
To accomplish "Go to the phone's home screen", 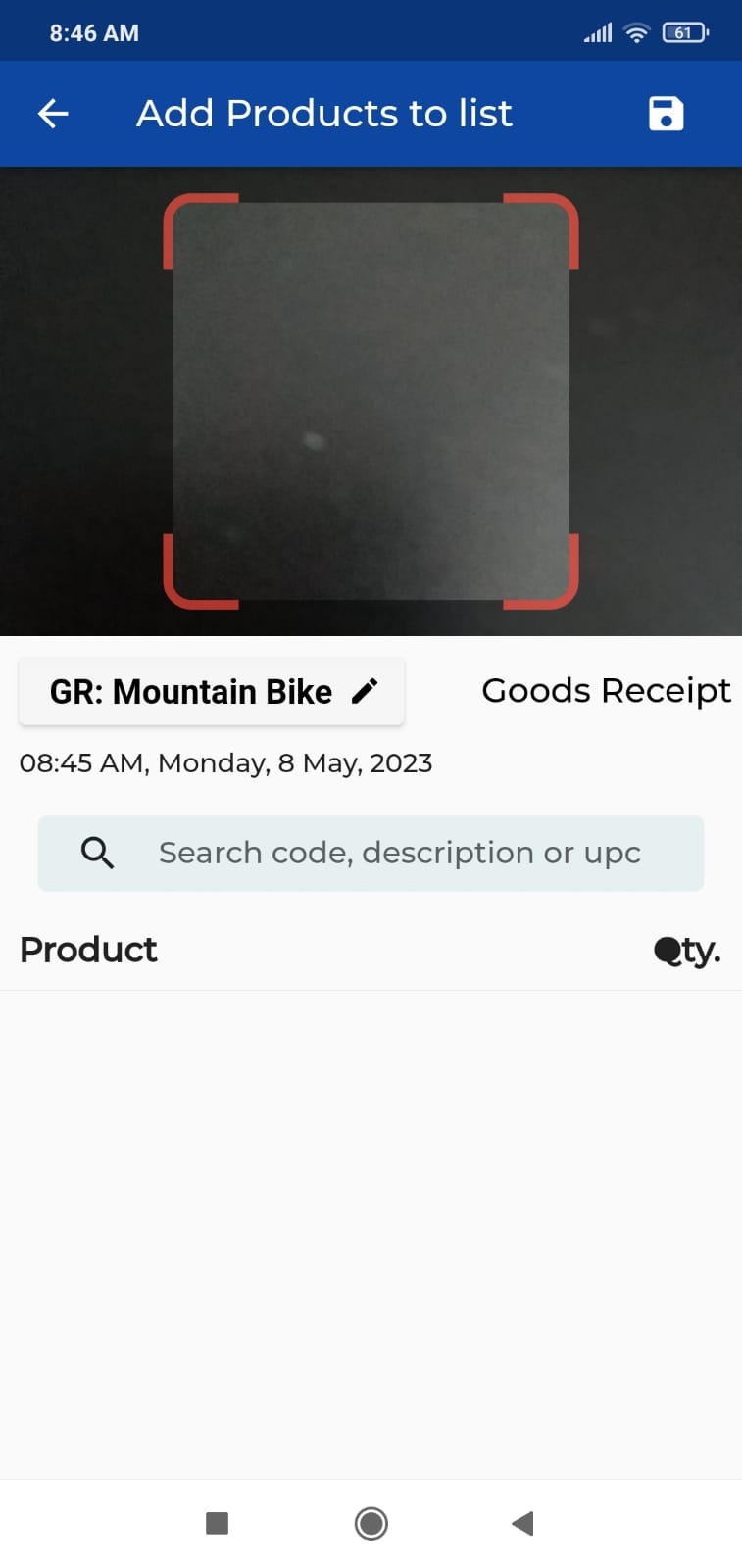I will pyautogui.click(x=371, y=1523).
